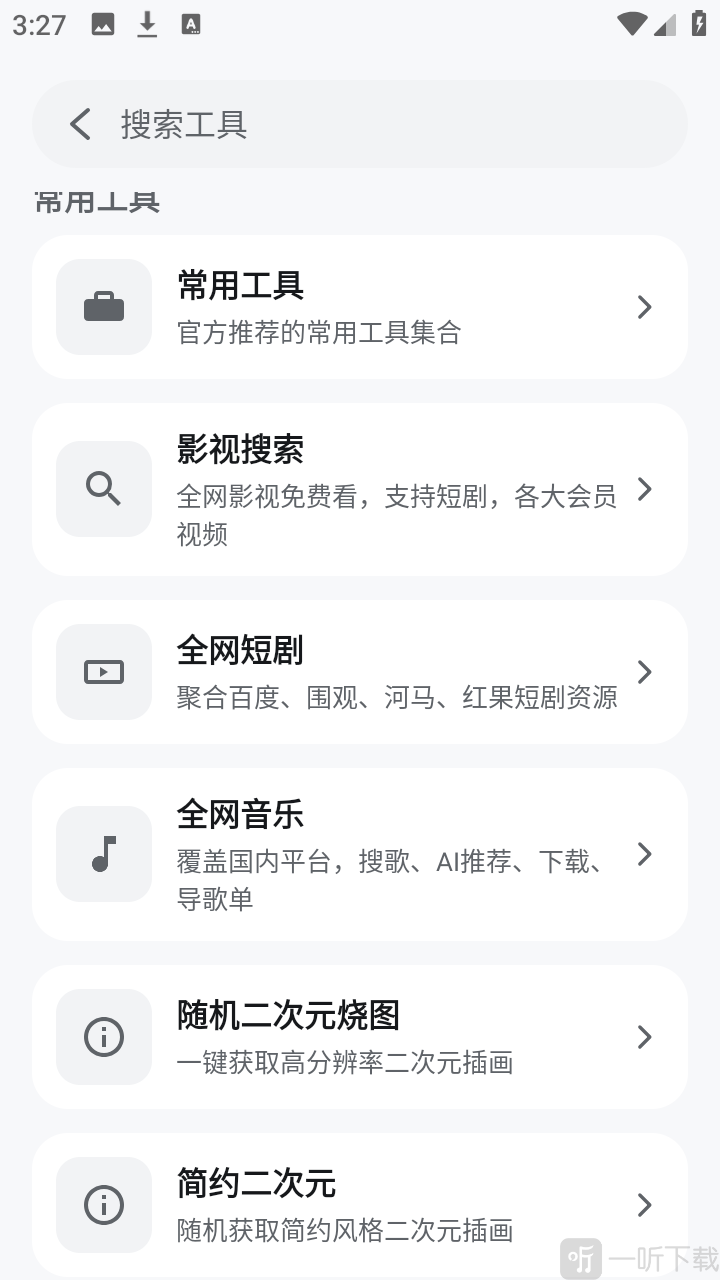
Task: Tap the video player icon for 全网短剧
Action: (103, 672)
